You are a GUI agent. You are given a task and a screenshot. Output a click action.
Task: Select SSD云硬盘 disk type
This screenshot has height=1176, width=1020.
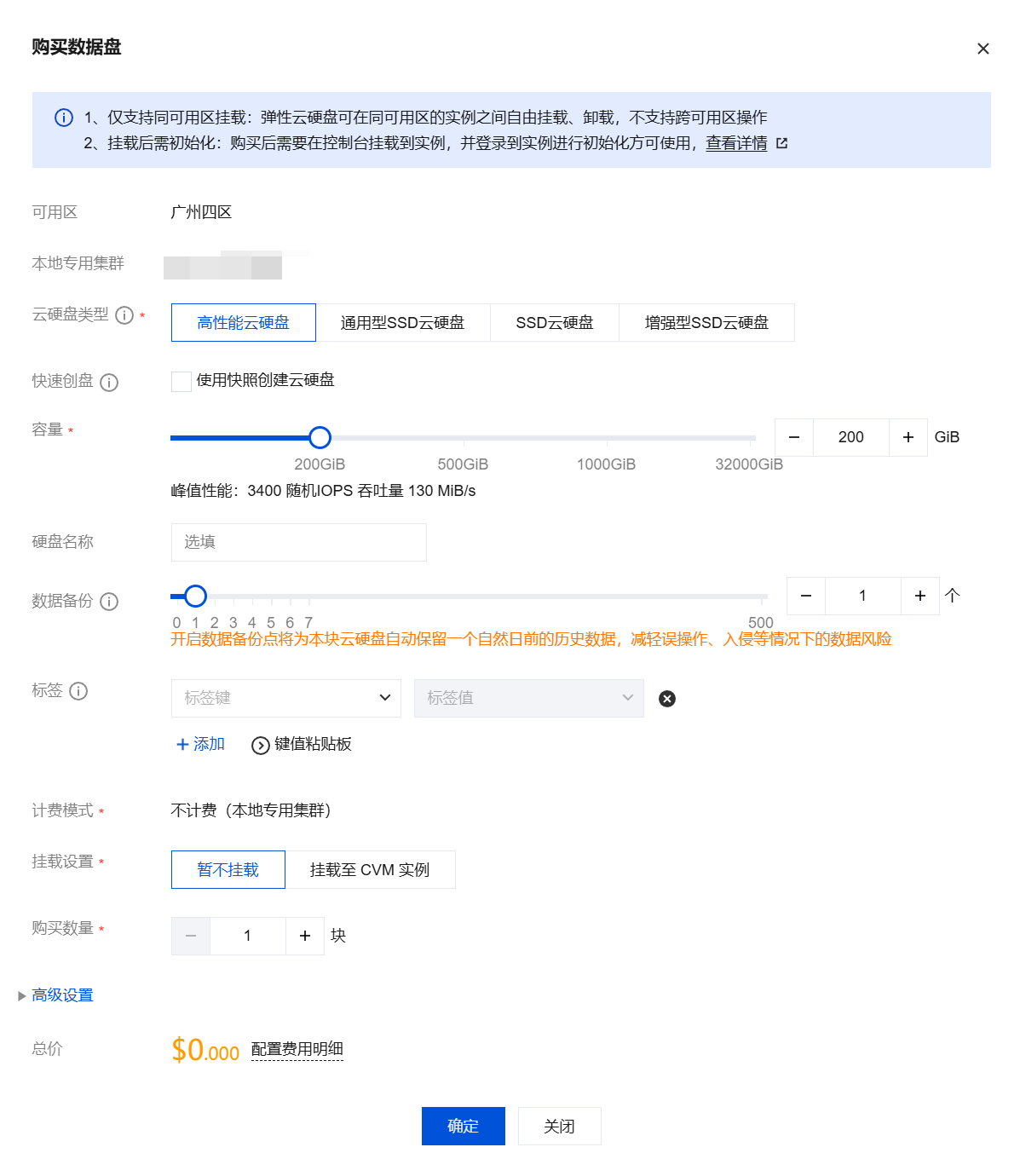(x=554, y=323)
